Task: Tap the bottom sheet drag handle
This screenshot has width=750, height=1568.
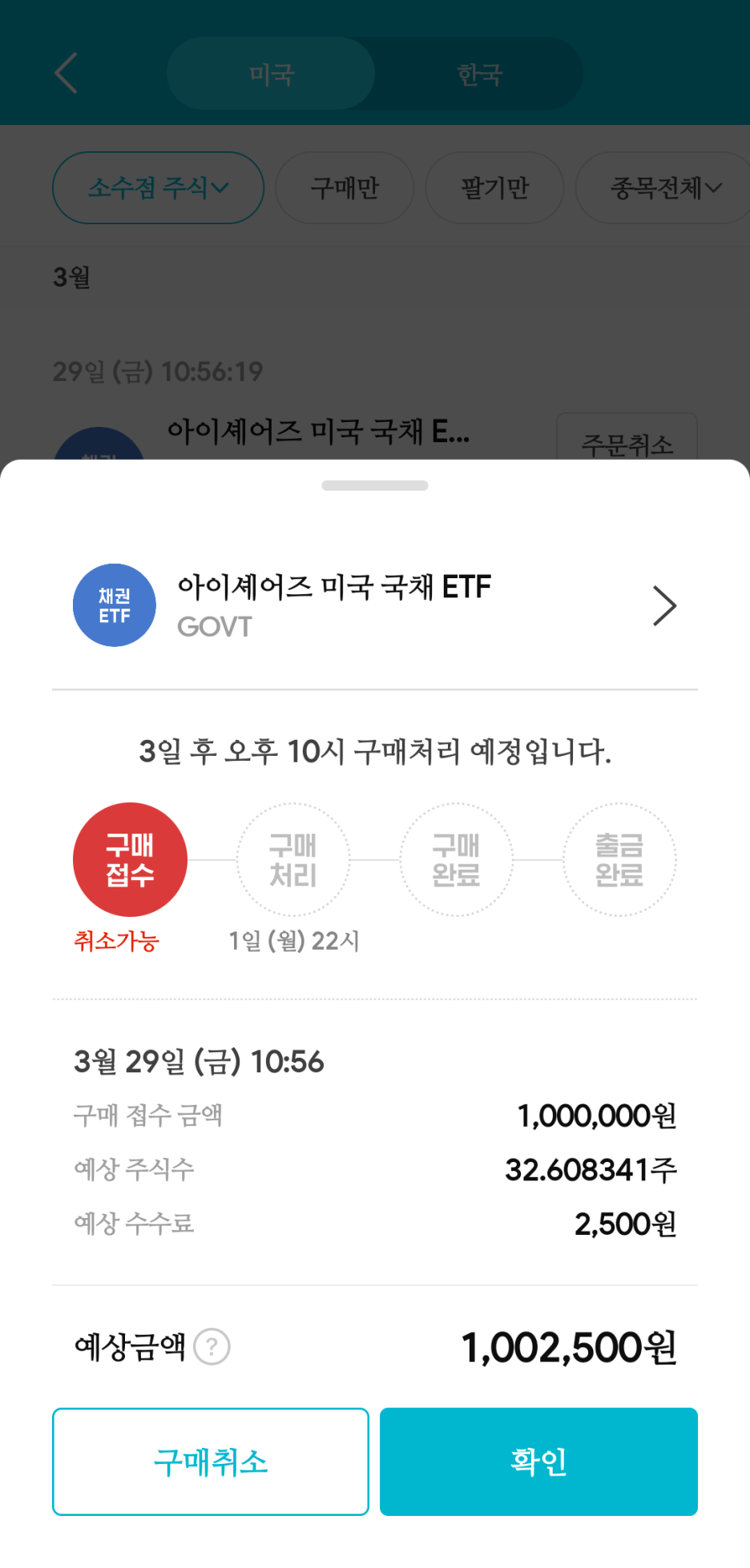Action: pyautogui.click(x=375, y=485)
